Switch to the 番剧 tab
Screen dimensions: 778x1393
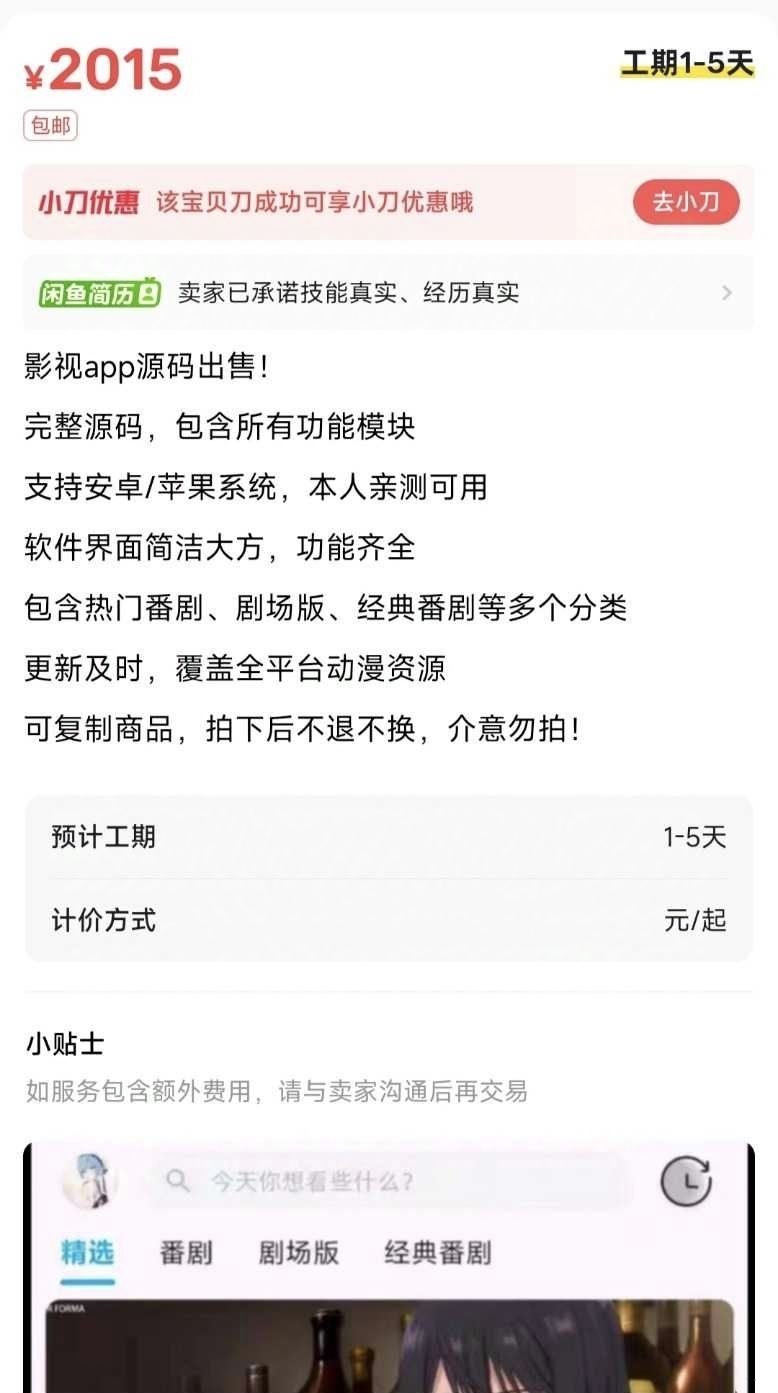click(x=188, y=1252)
